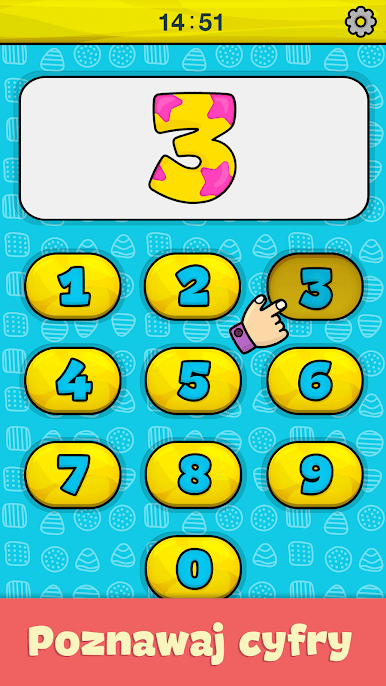Tap the number 4 key
Image resolution: width=386 pixels, height=686 pixels.
[73, 381]
